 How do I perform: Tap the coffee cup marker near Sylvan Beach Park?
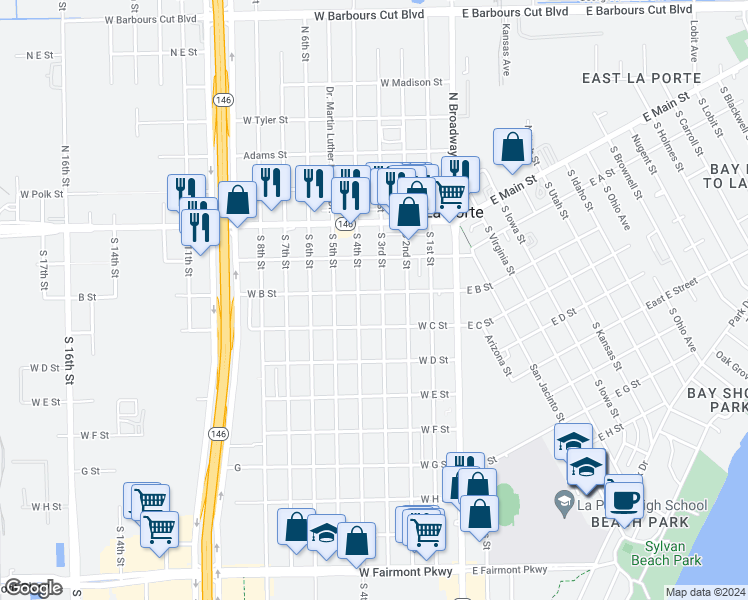click(624, 500)
